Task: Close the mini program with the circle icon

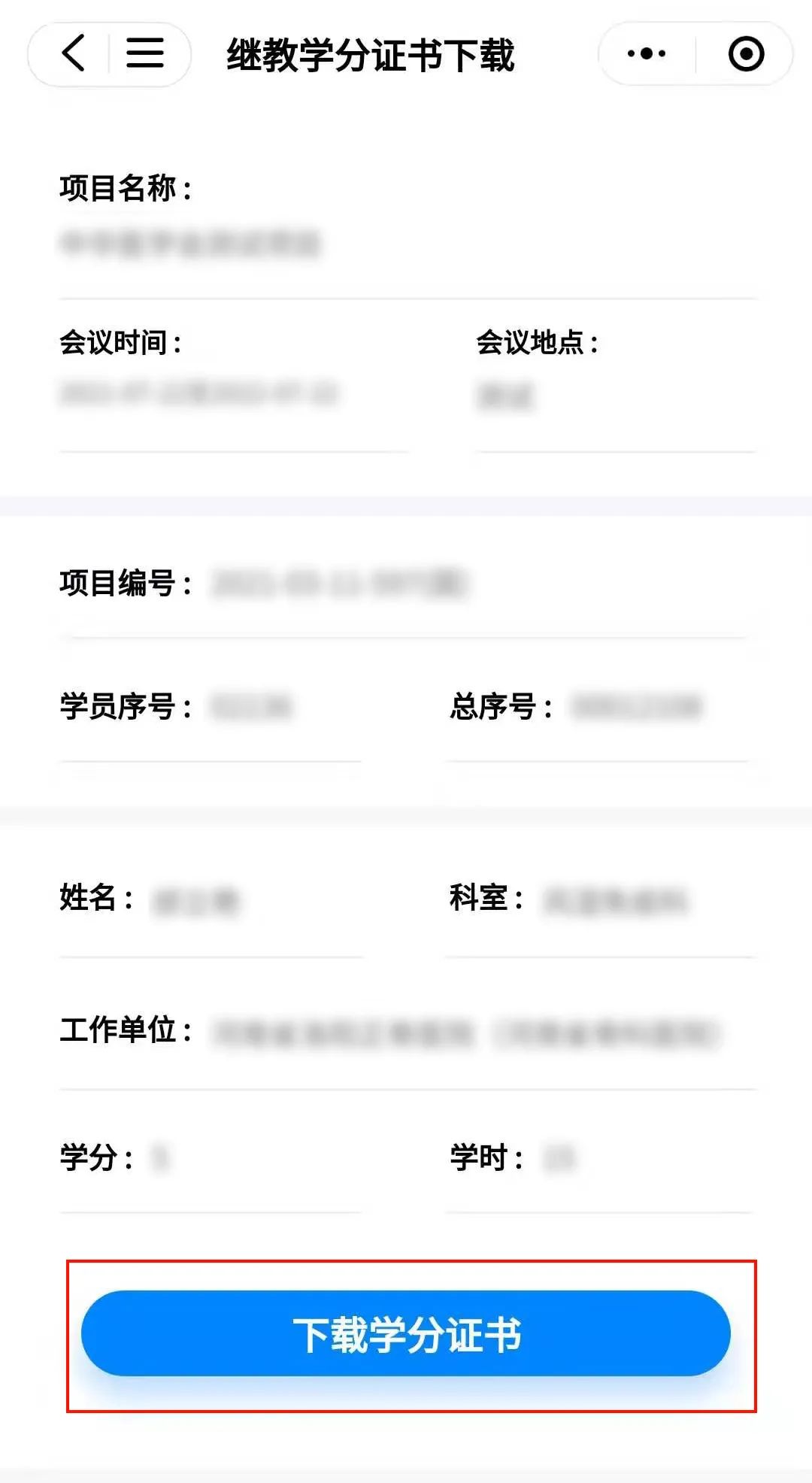Action: coord(746,53)
